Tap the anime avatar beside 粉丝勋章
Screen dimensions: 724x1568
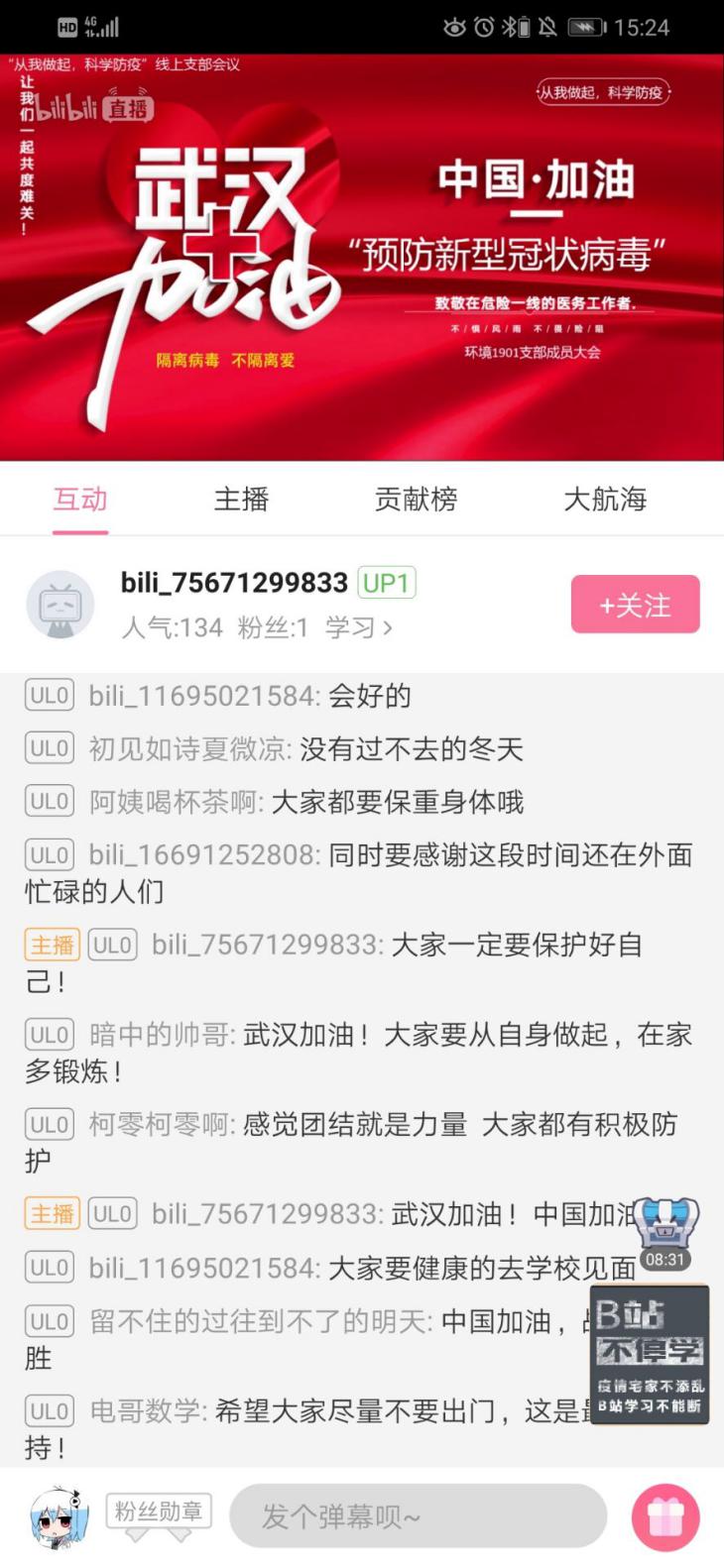pyautogui.click(x=60, y=1517)
